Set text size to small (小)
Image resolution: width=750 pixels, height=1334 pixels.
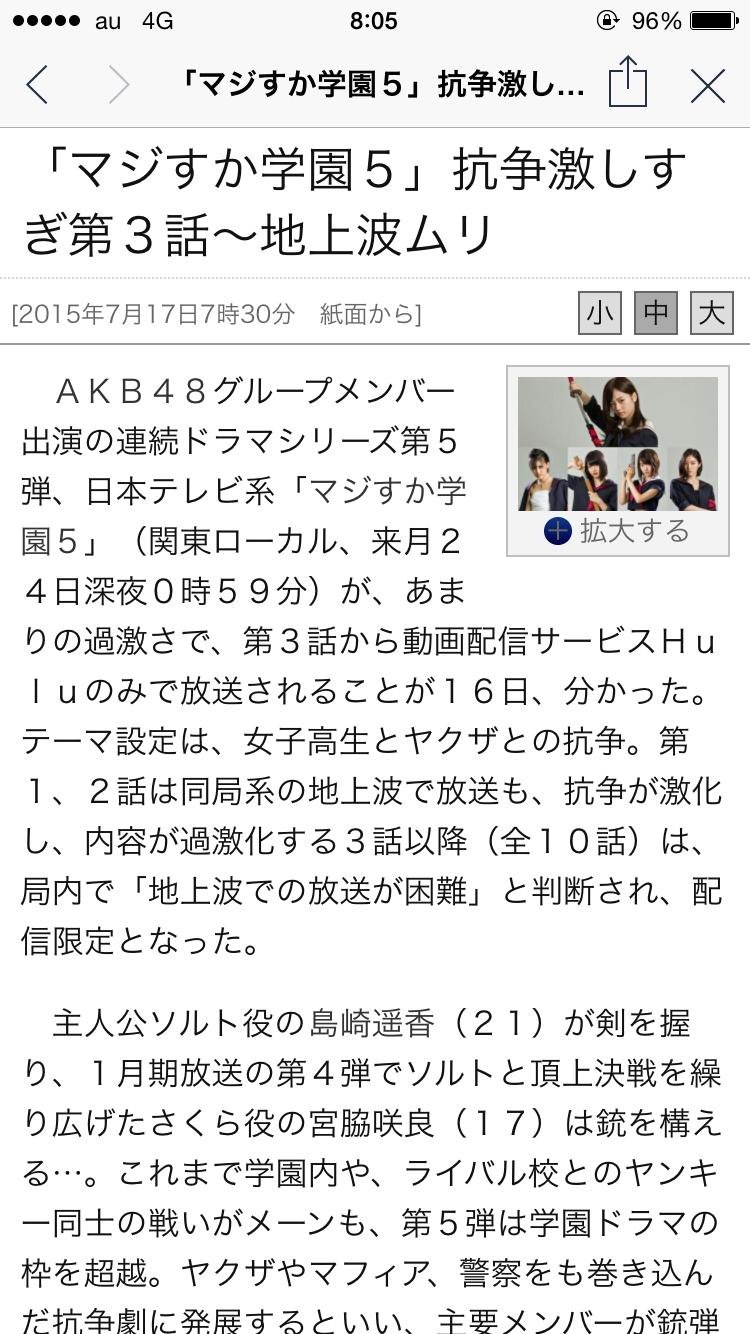(599, 313)
